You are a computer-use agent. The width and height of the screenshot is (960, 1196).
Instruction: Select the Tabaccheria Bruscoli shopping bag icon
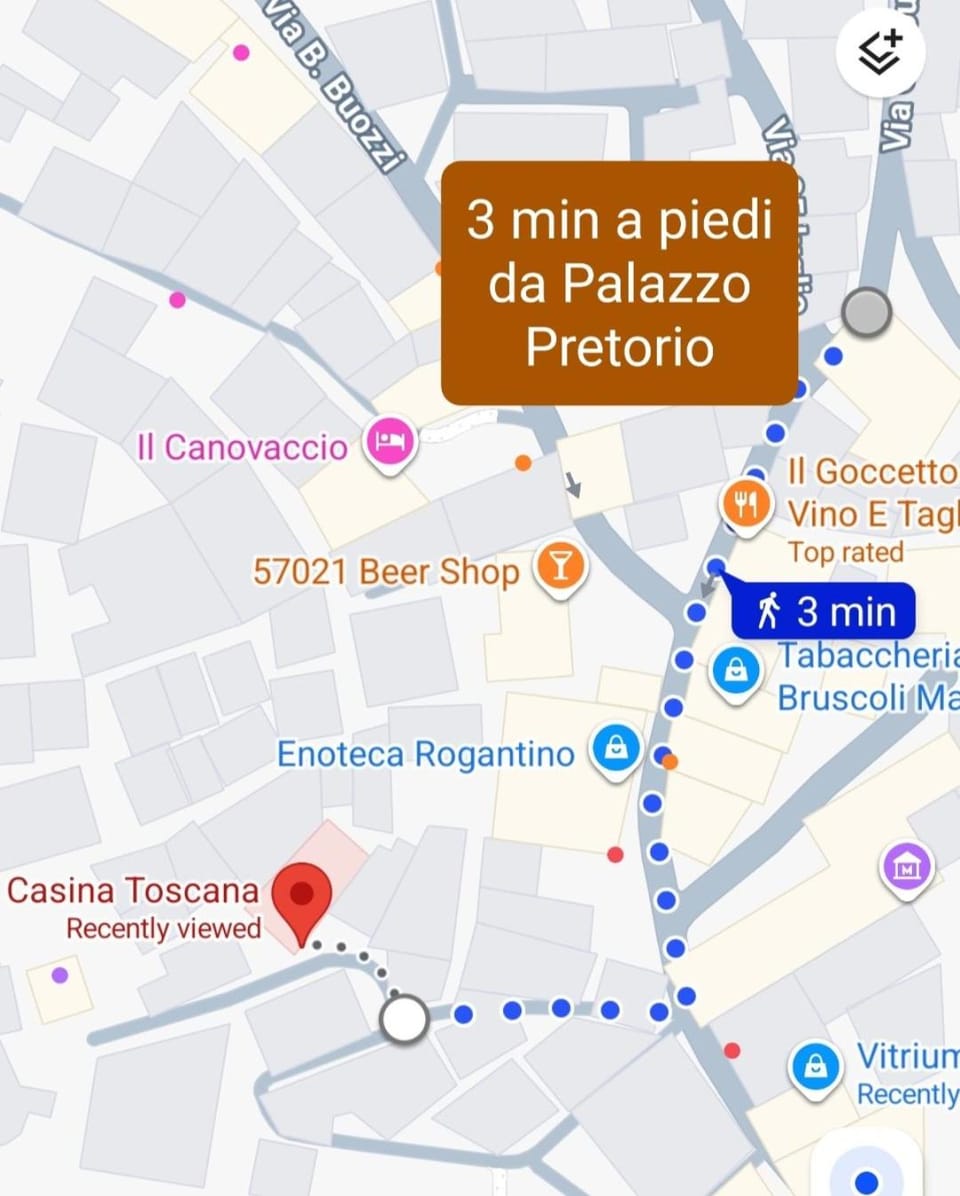pyautogui.click(x=736, y=672)
